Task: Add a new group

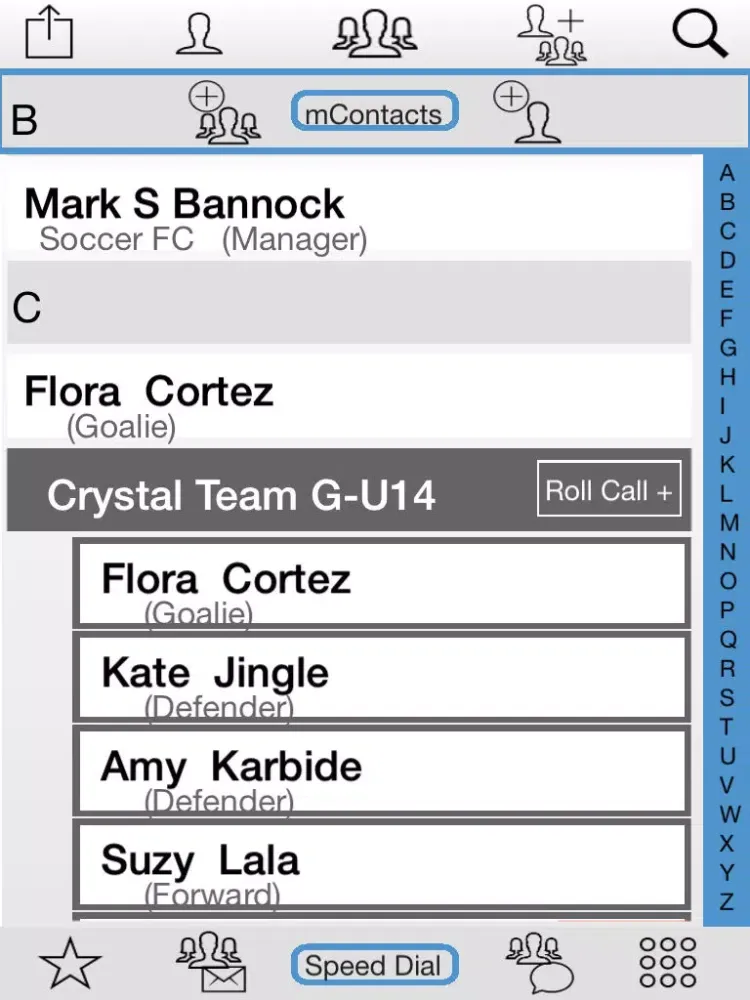Action: (x=224, y=114)
